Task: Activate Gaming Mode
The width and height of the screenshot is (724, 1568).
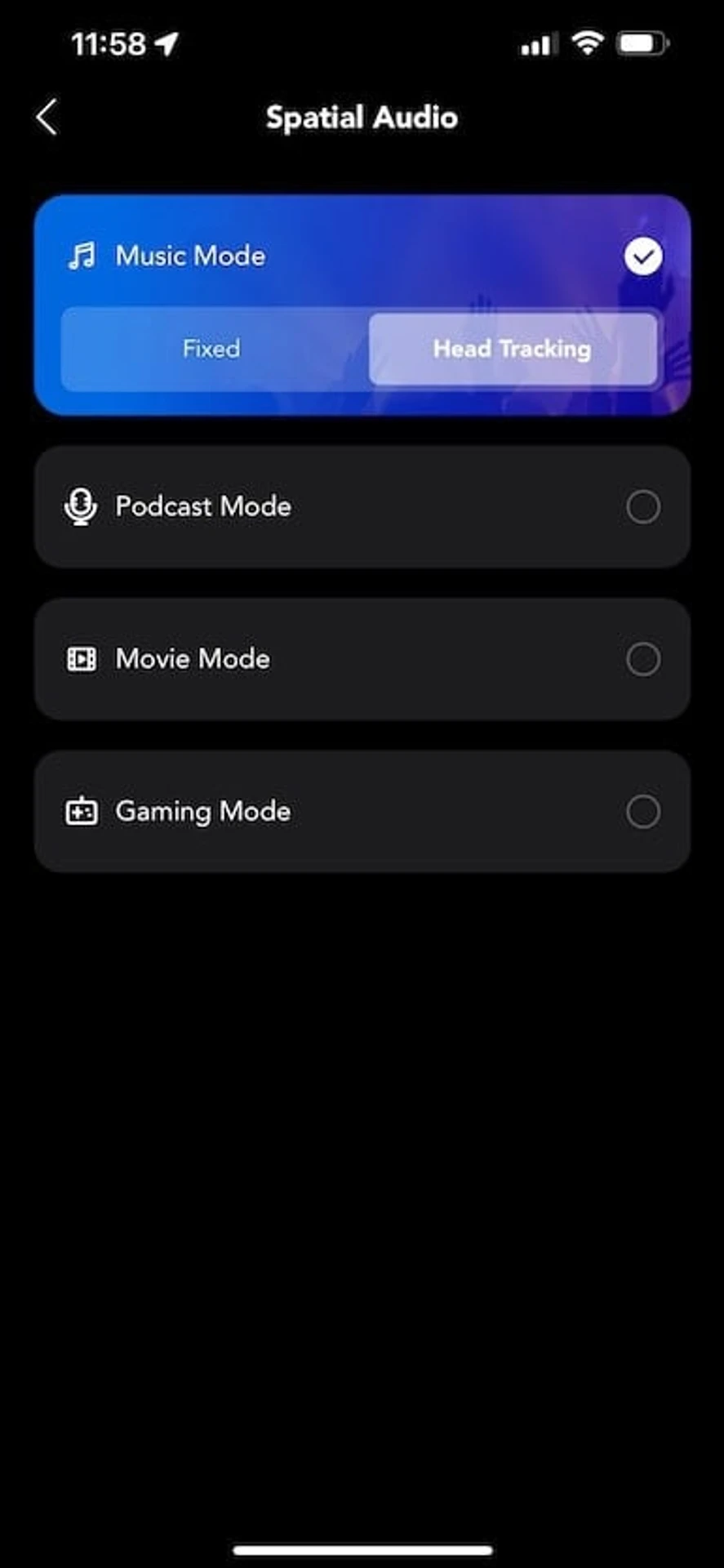Action: click(x=362, y=812)
